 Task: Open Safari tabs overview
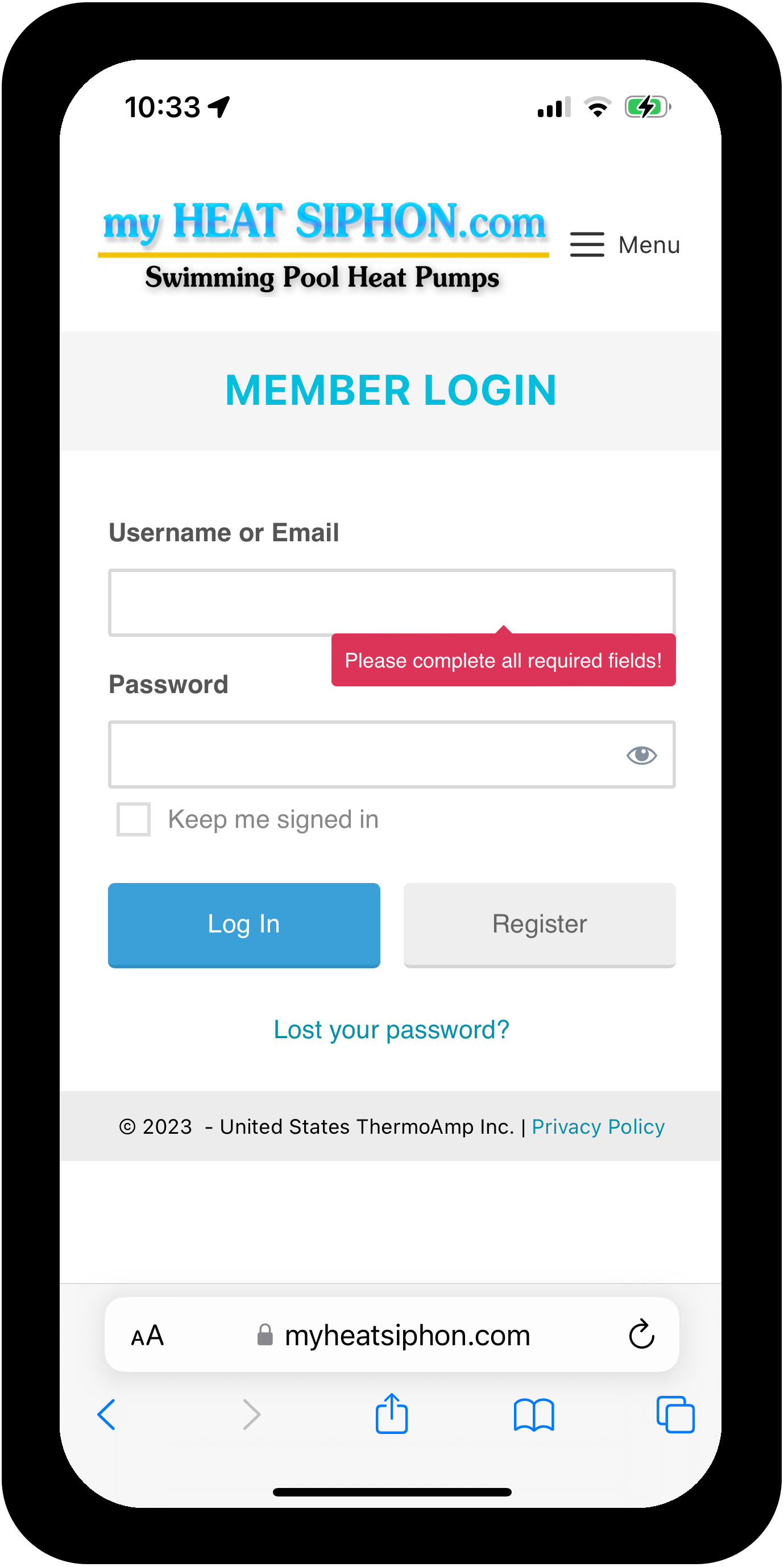click(675, 1414)
